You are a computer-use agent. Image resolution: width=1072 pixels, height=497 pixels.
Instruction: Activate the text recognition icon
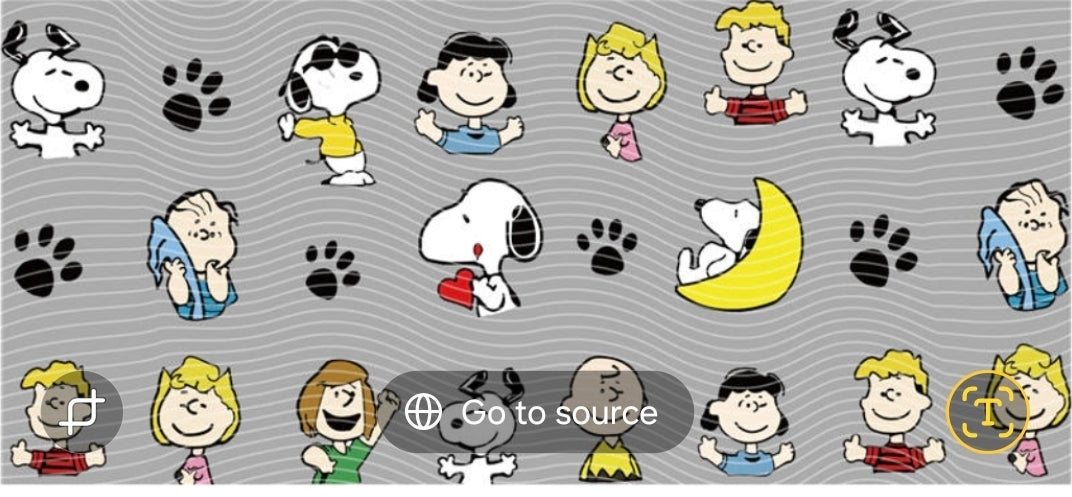point(987,411)
